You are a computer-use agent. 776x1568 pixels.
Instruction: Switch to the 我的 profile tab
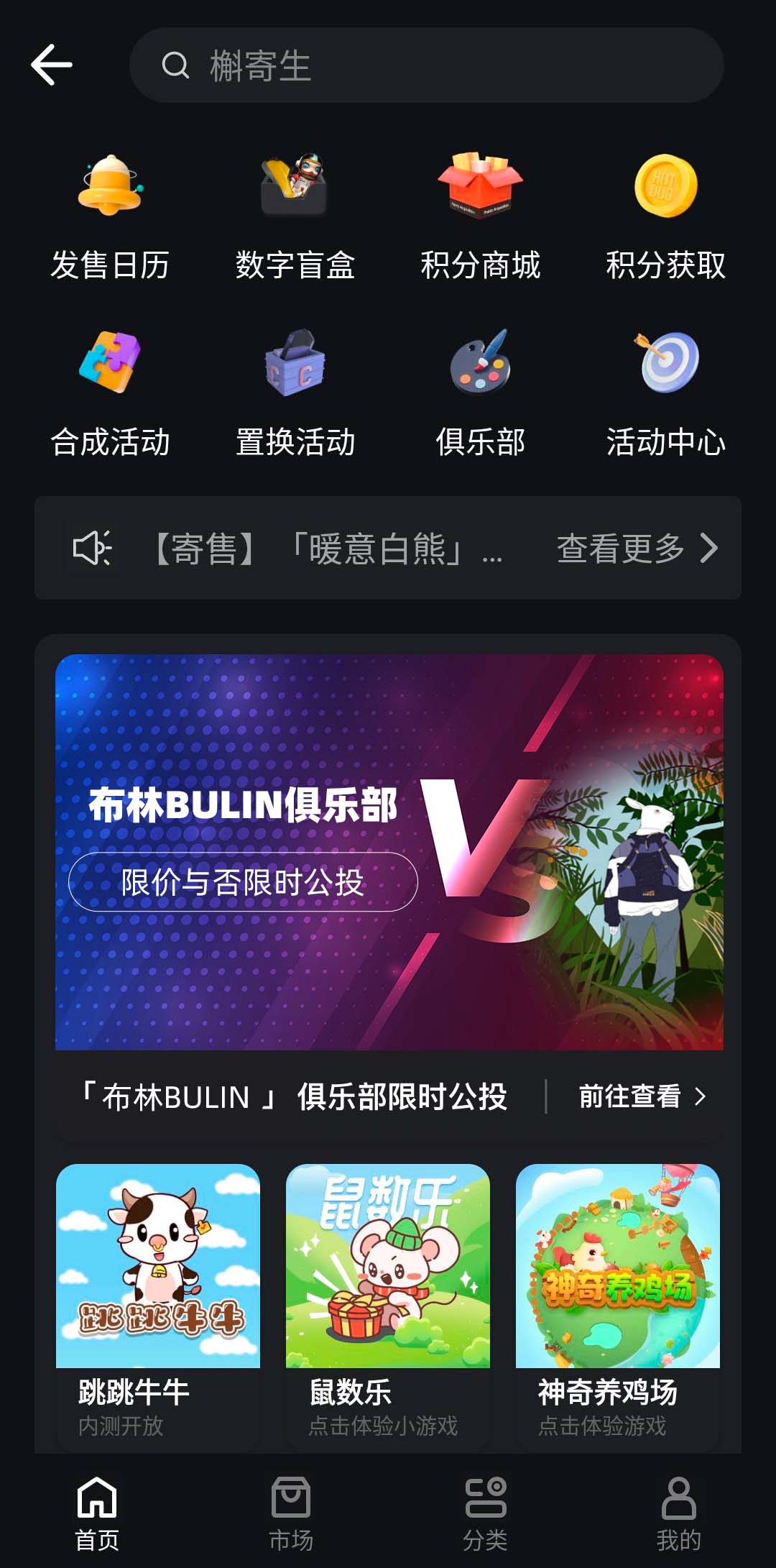(678, 1513)
